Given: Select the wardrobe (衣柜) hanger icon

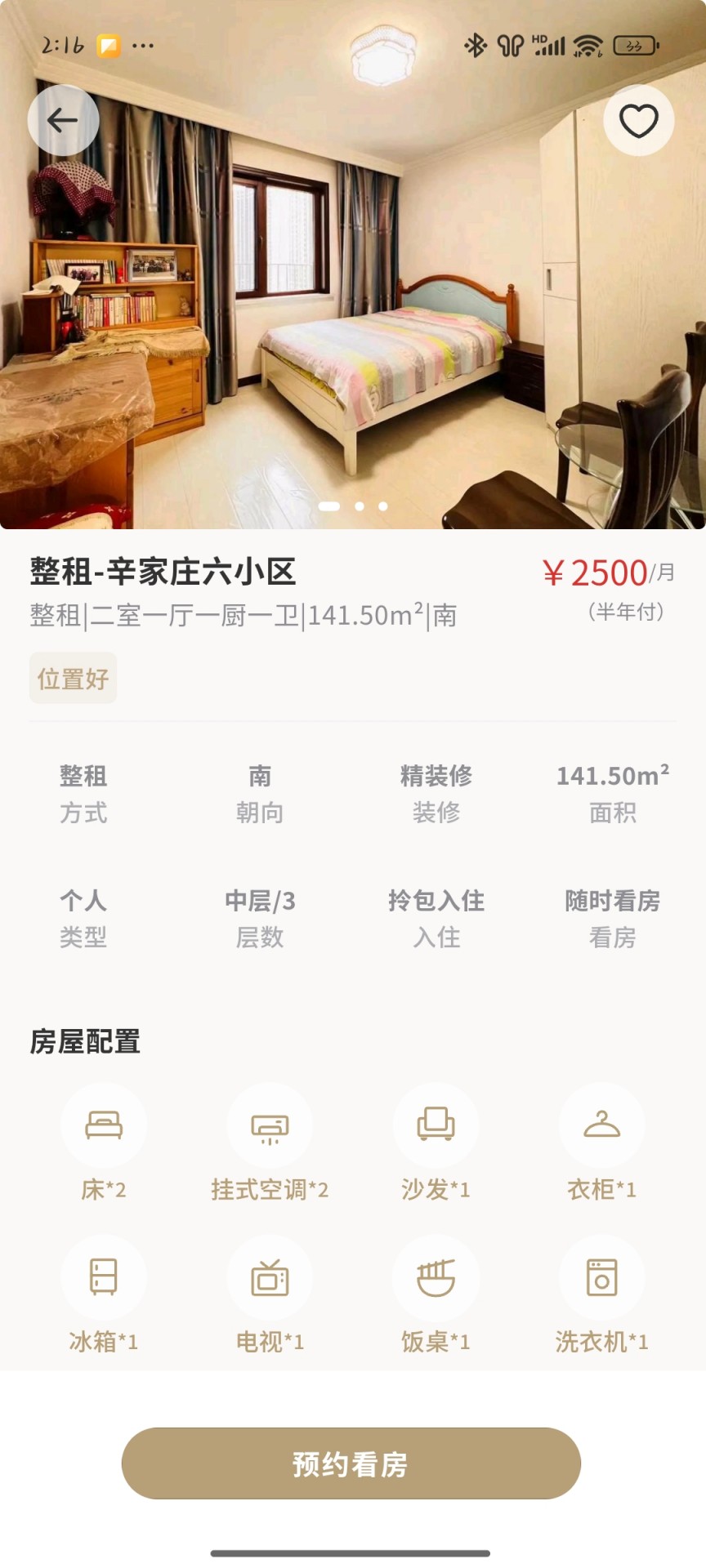Looking at the screenshot, I should coord(602,1125).
